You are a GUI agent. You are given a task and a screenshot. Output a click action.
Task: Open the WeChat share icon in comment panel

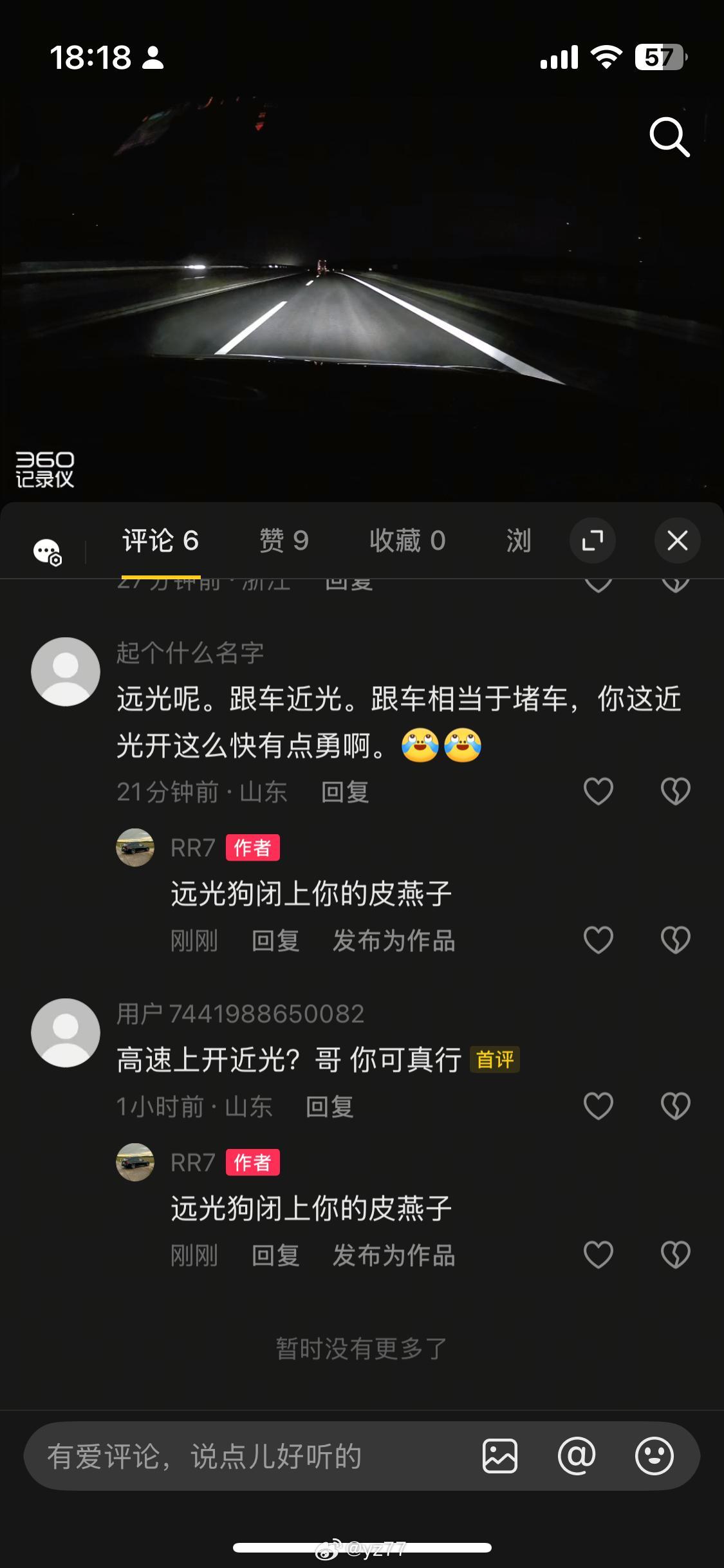pyautogui.click(x=45, y=552)
